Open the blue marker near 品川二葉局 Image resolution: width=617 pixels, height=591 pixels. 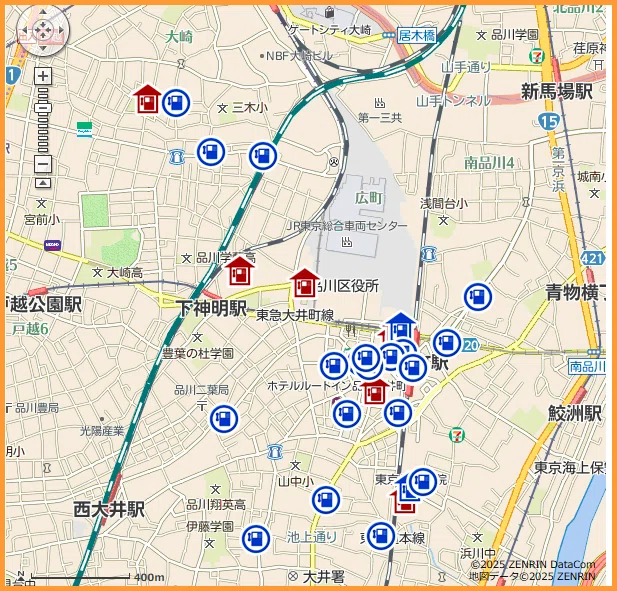pos(224,419)
